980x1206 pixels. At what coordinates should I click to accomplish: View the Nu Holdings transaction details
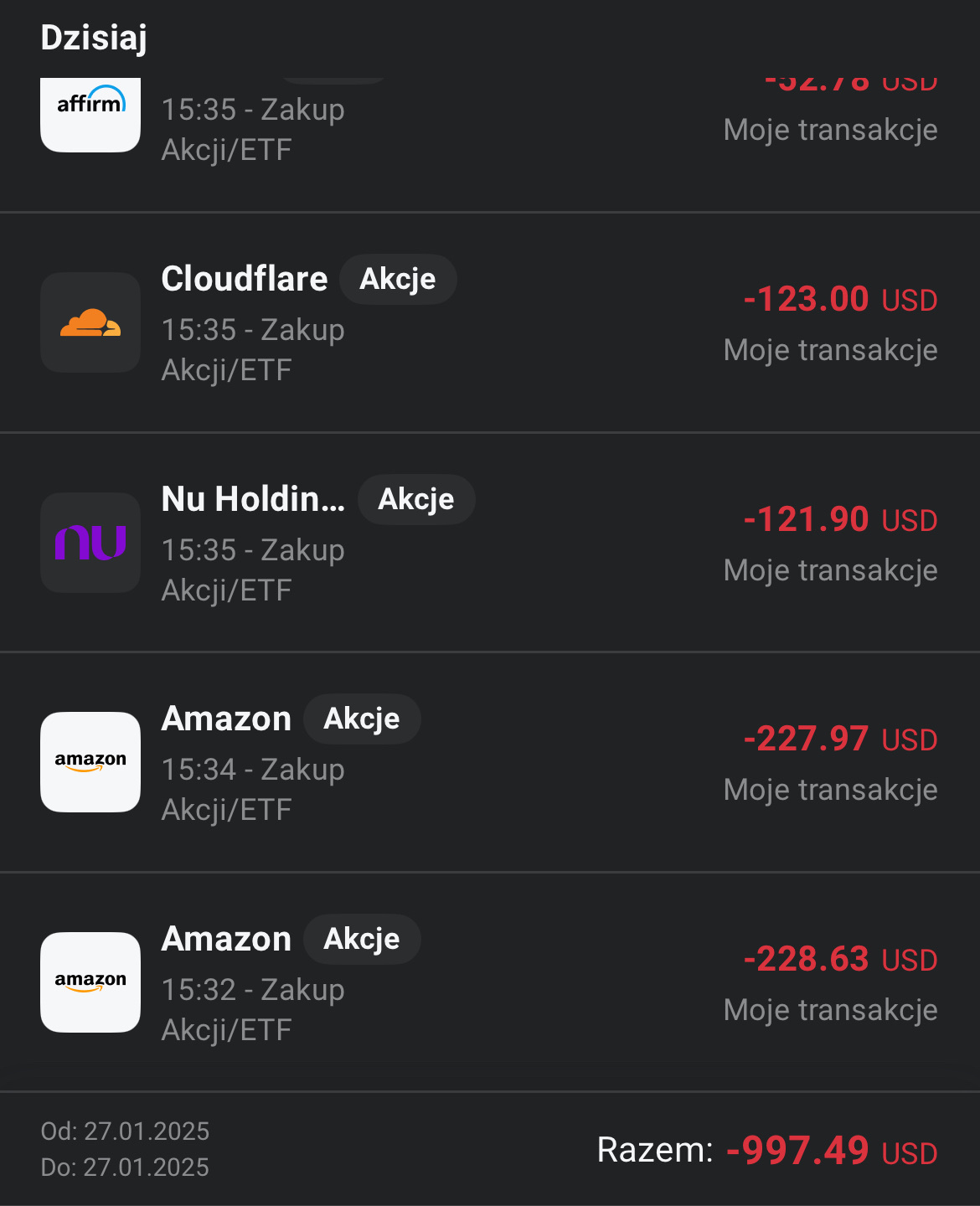click(x=489, y=543)
